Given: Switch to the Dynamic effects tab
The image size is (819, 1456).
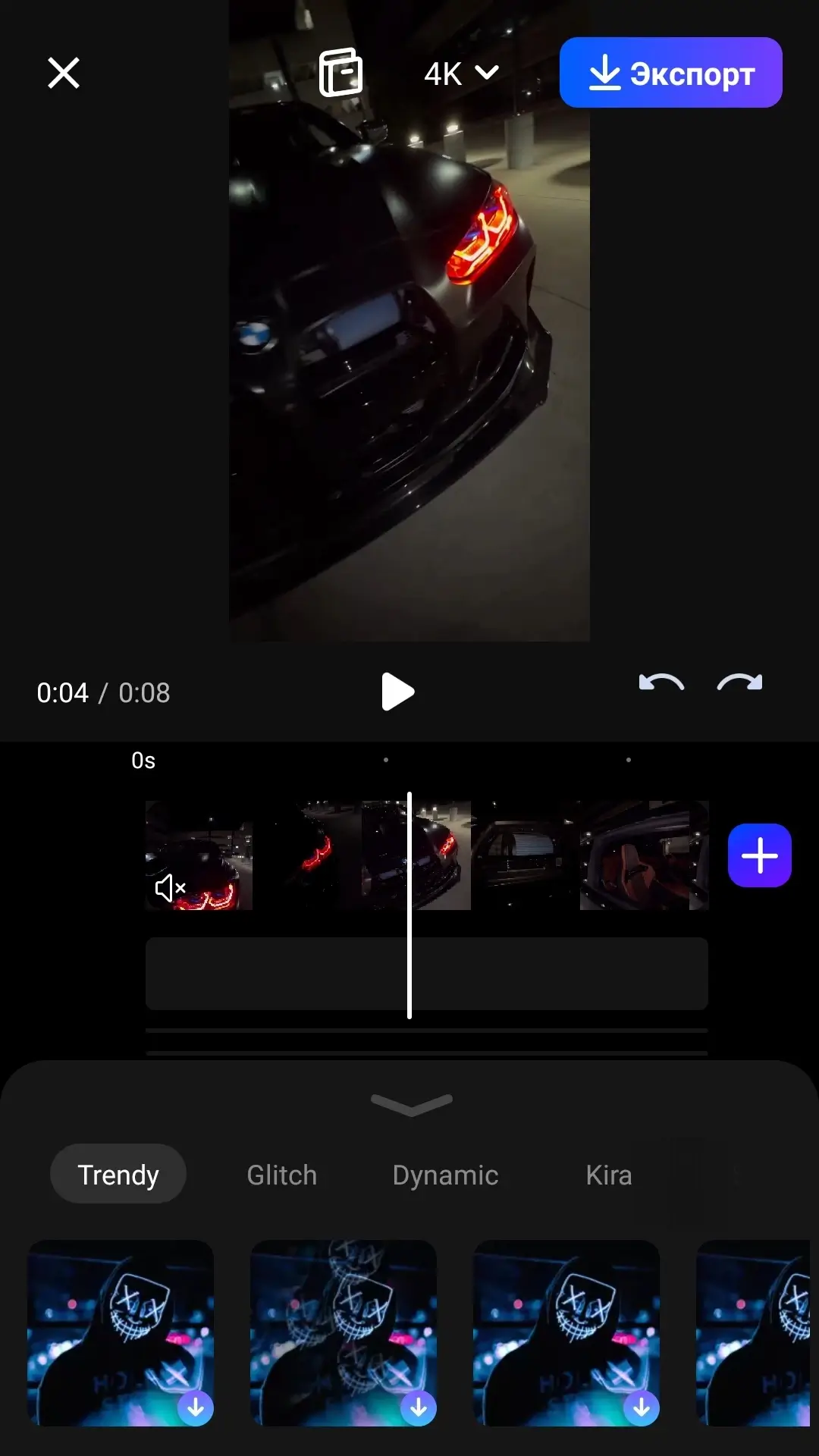Looking at the screenshot, I should [x=445, y=1175].
